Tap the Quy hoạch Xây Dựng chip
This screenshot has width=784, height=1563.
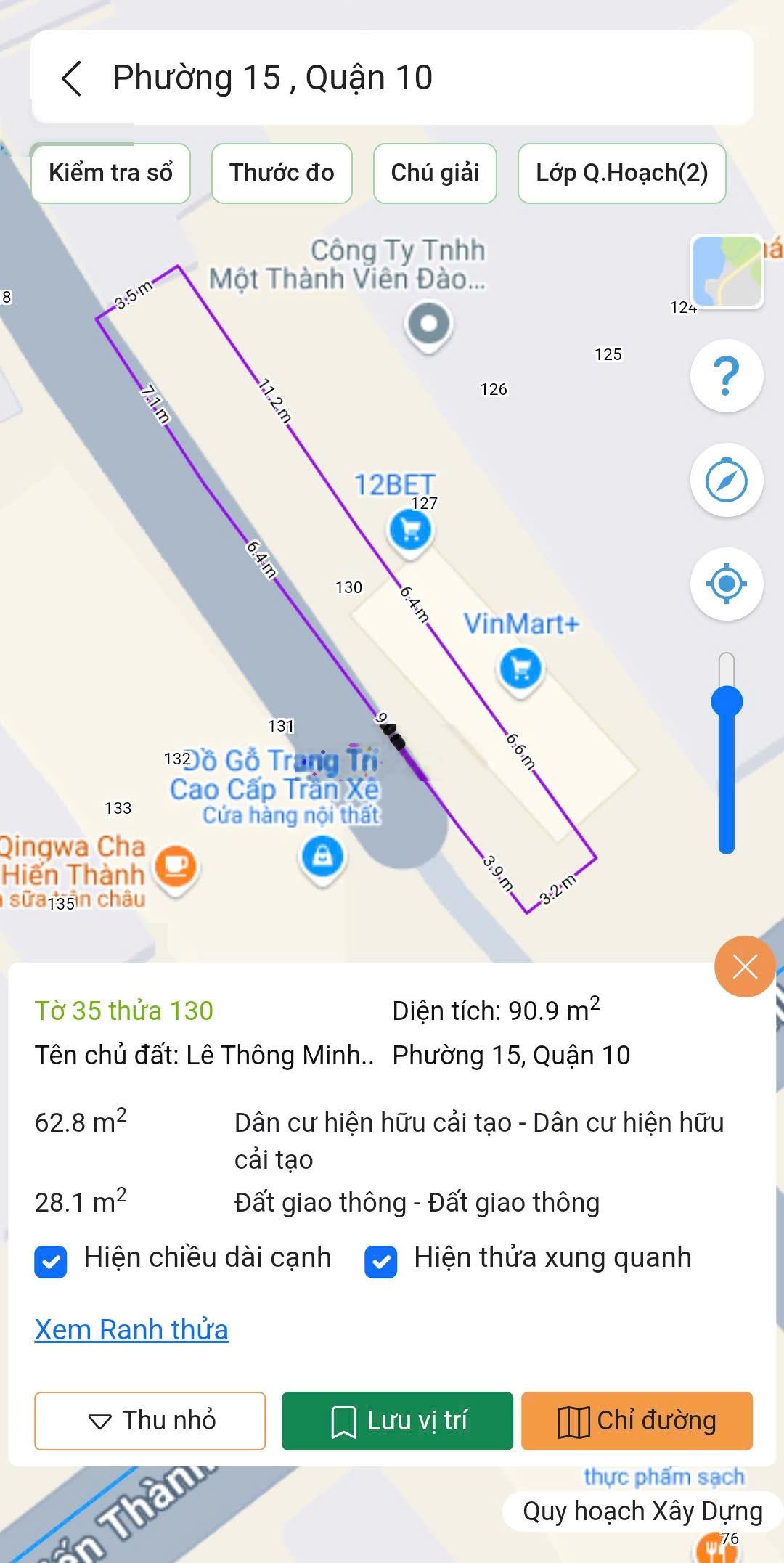[642, 1511]
